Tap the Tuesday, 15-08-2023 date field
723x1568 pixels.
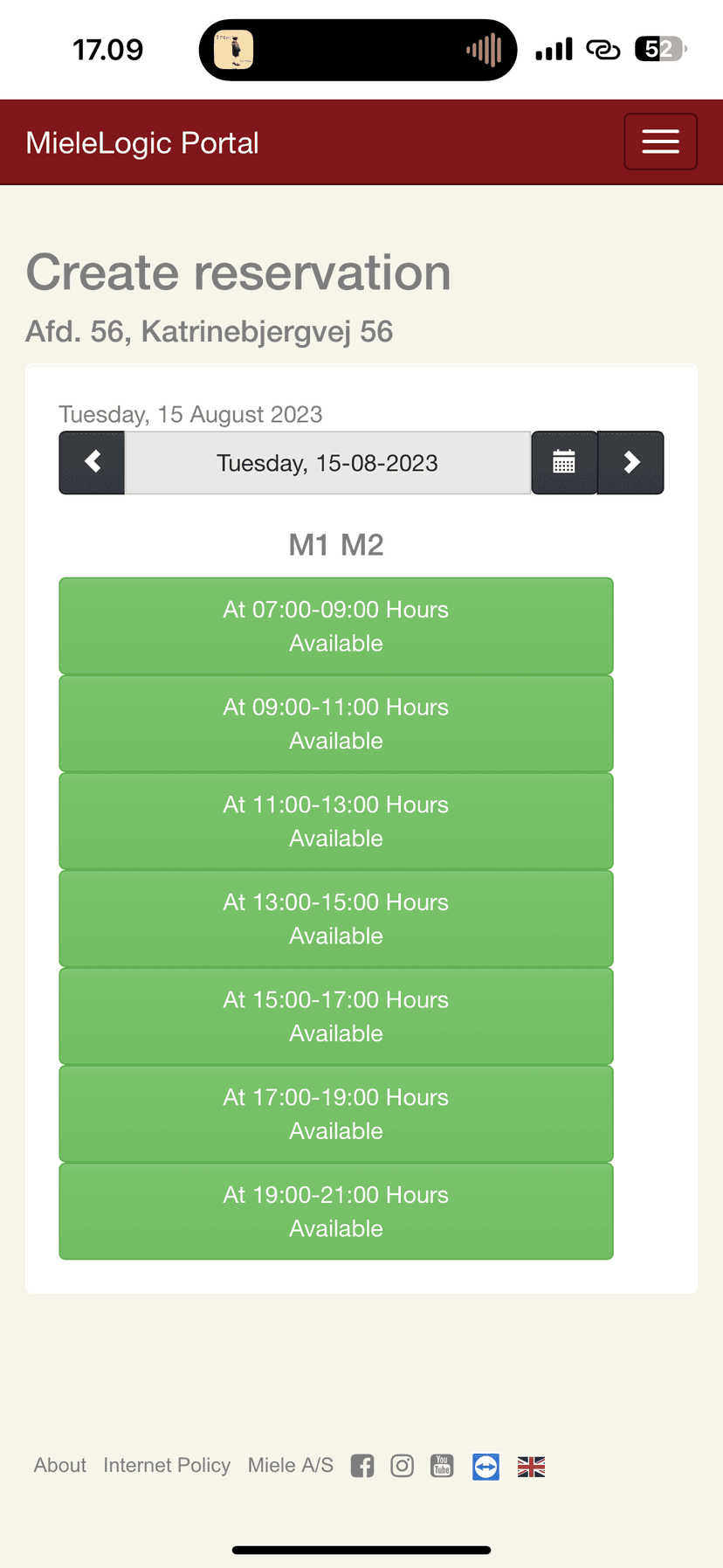click(327, 462)
